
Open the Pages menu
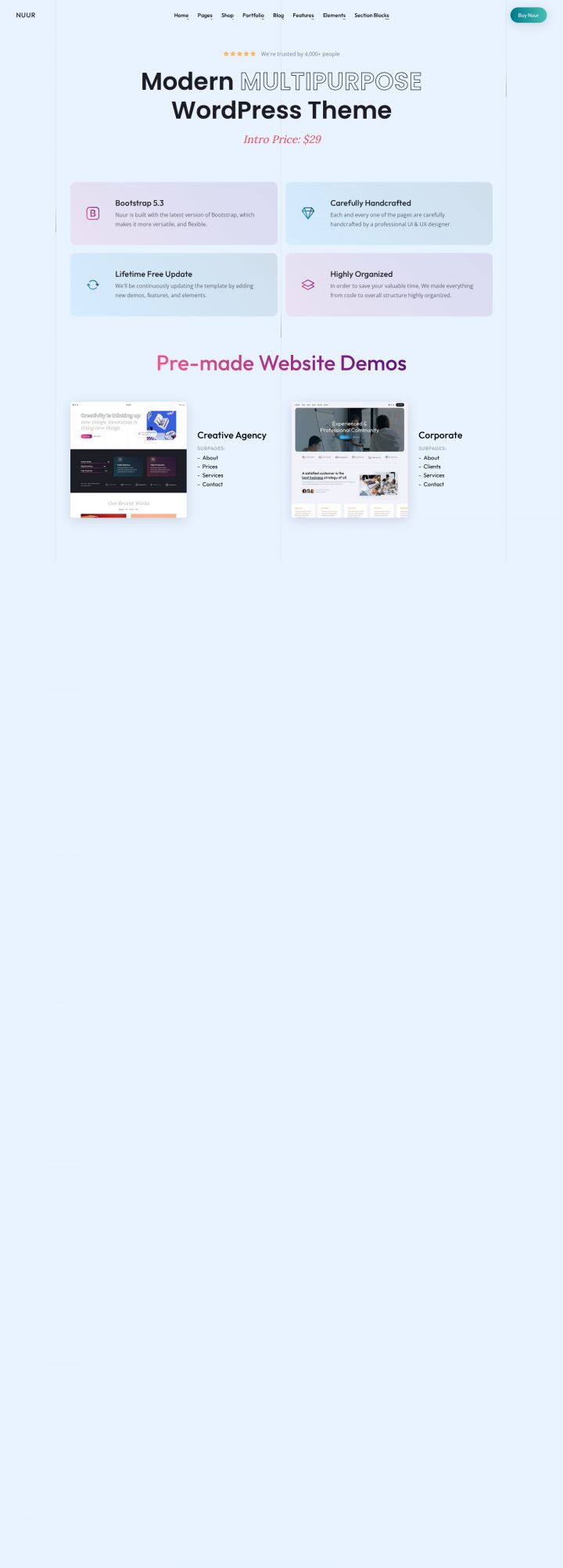[205, 16]
